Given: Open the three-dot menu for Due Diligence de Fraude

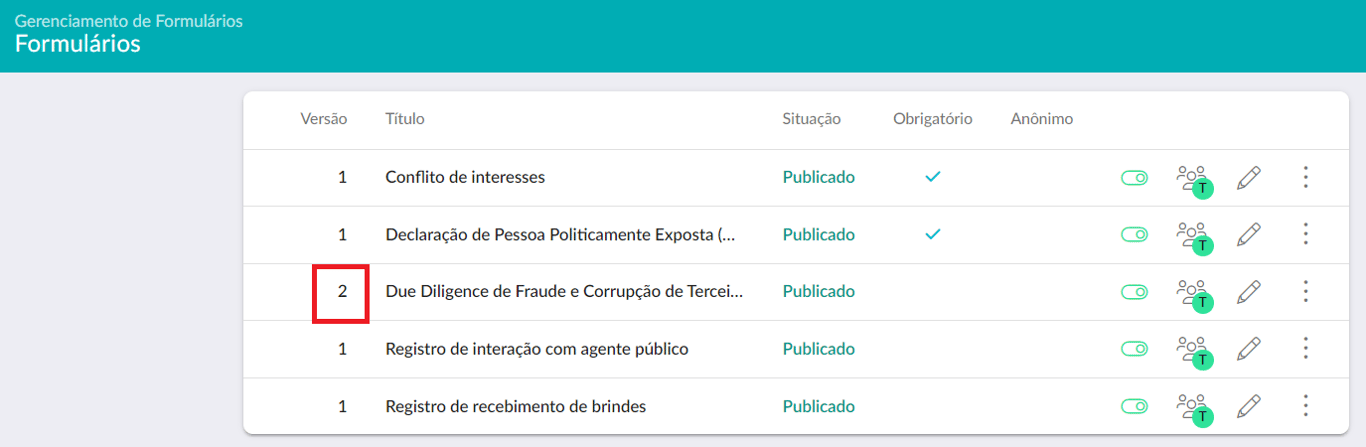Looking at the screenshot, I should tap(1305, 292).
